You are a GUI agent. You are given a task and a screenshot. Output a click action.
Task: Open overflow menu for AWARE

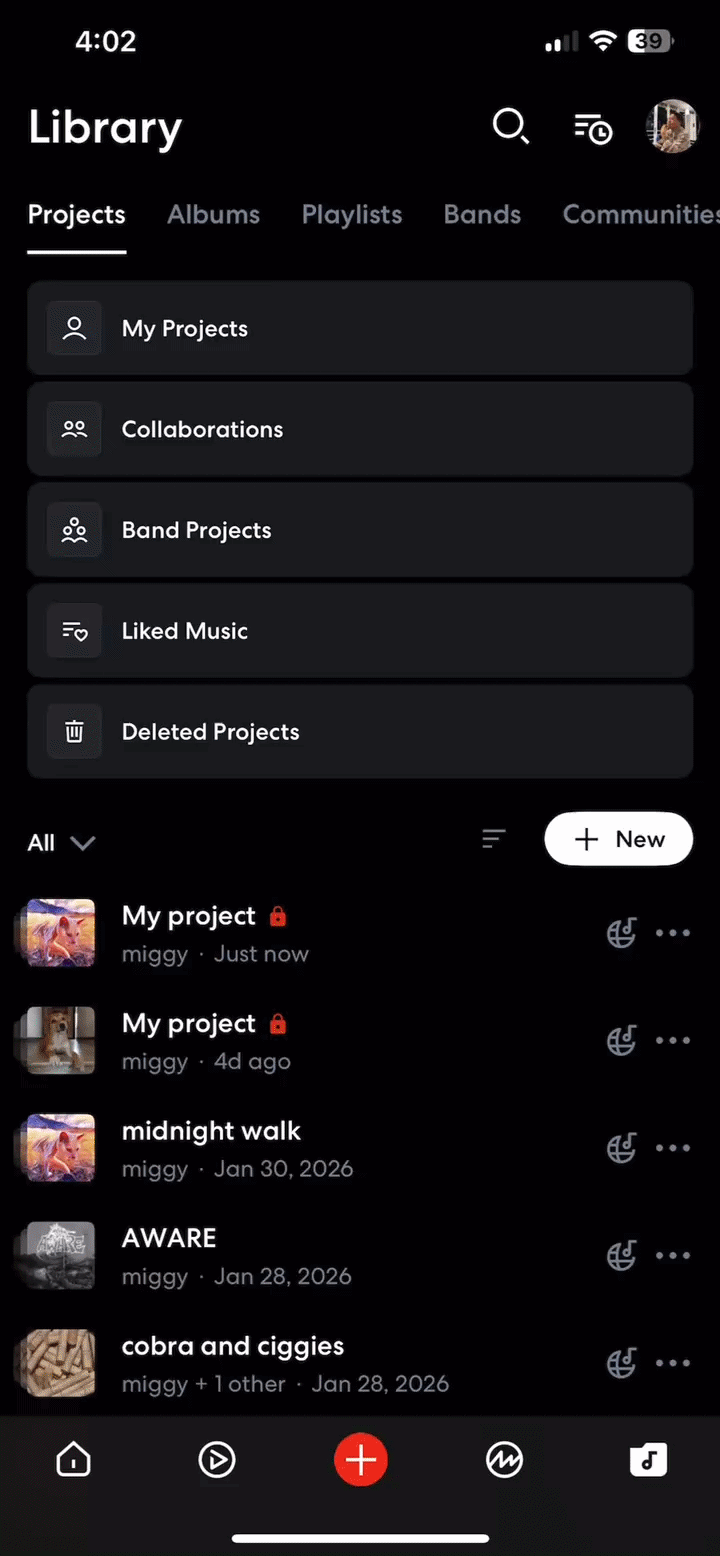click(x=673, y=1256)
